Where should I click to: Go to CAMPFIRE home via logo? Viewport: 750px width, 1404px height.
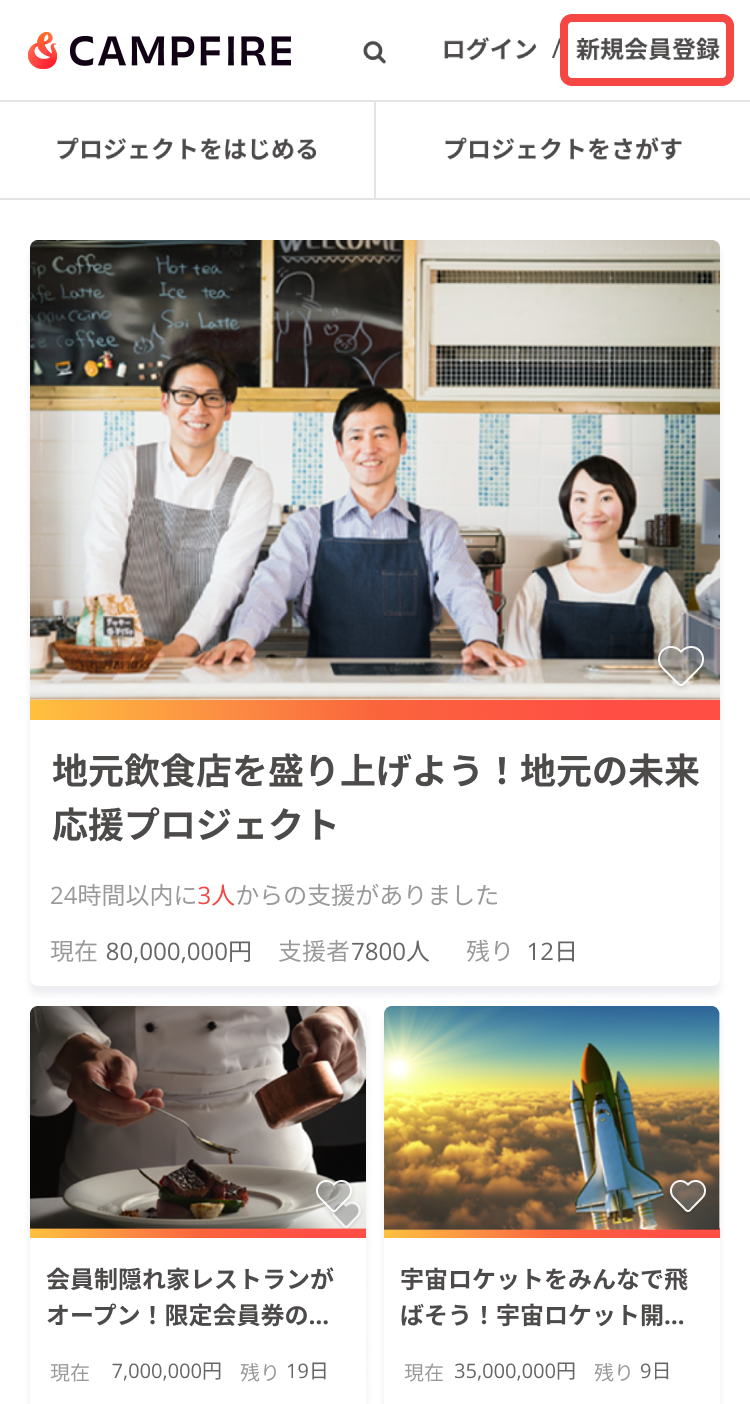[160, 50]
